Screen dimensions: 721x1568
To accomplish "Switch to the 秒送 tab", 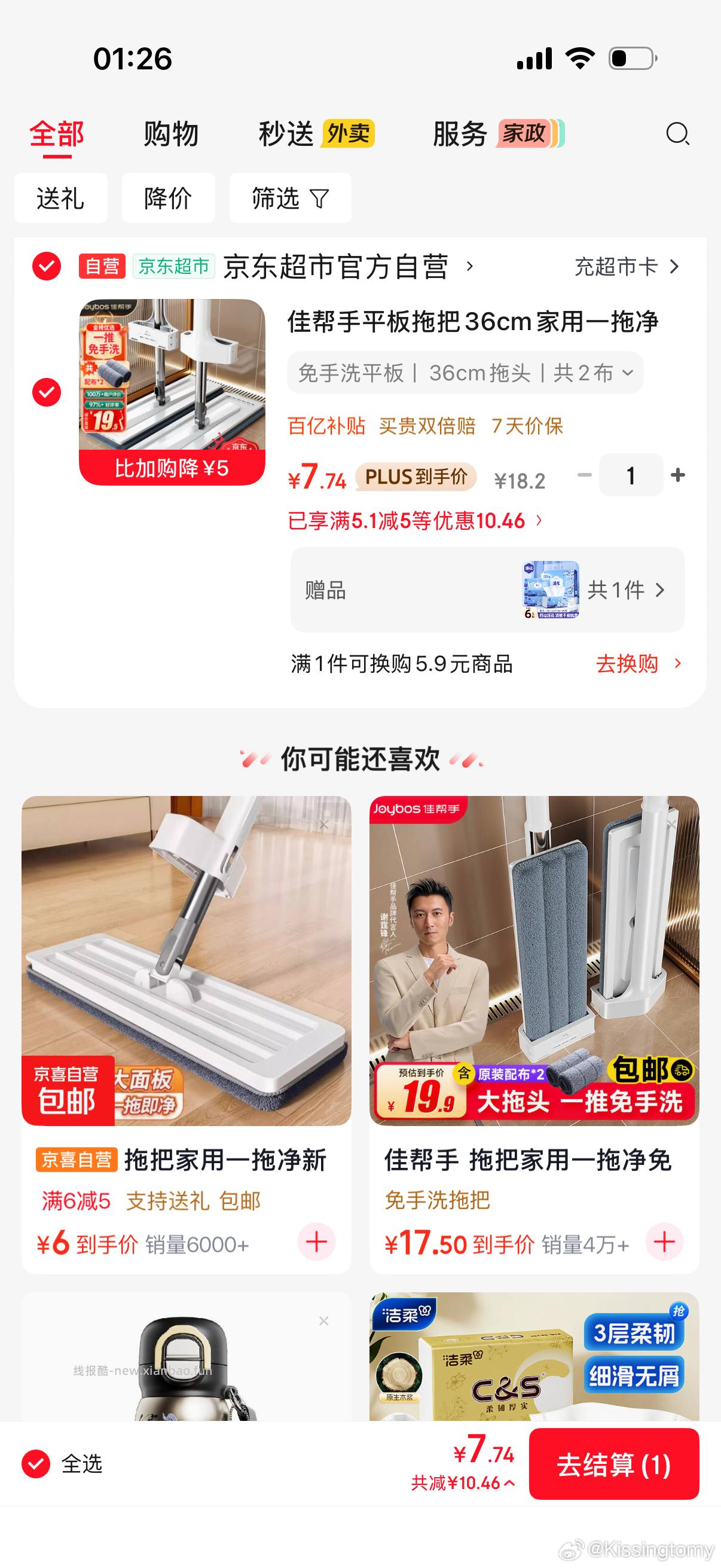I will point(286,135).
